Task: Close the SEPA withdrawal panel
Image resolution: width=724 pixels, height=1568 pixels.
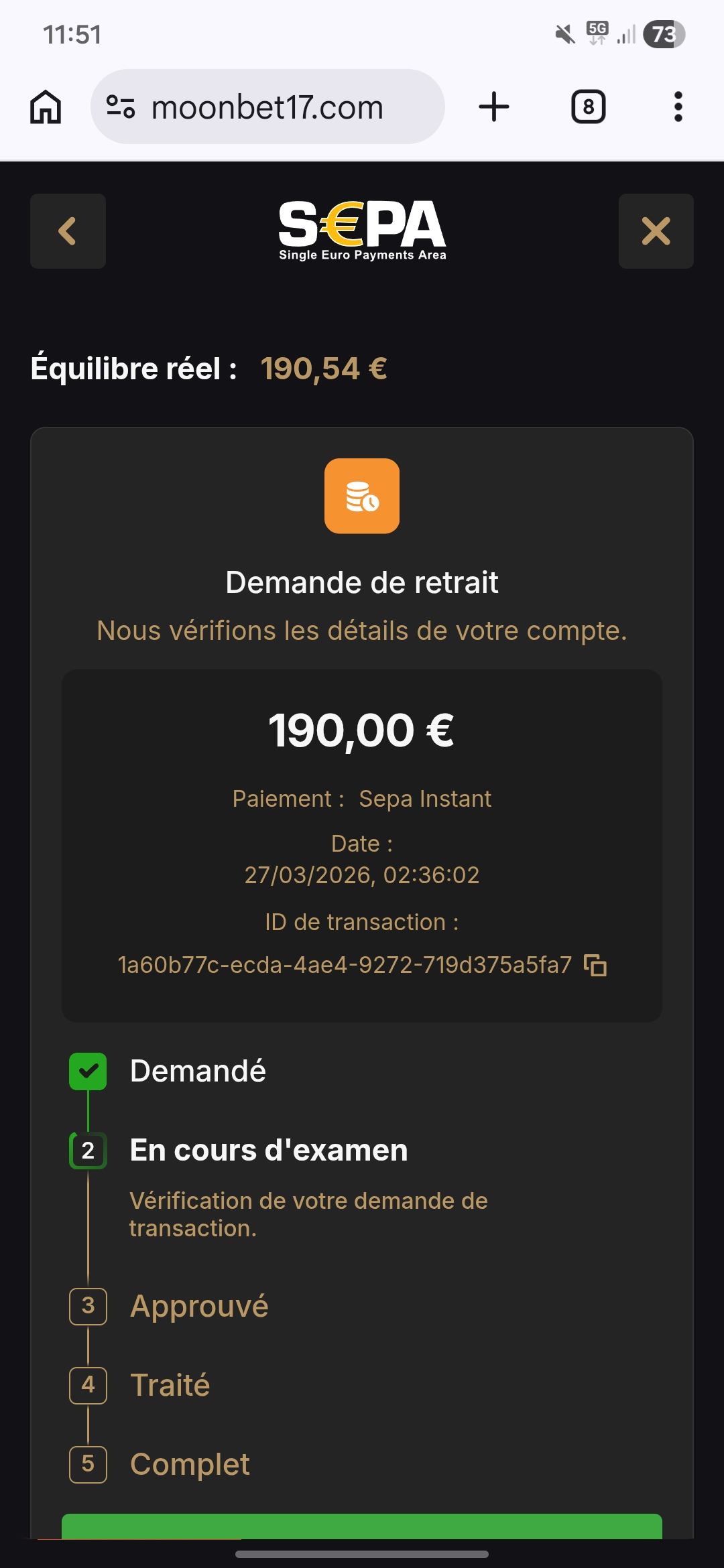Action: [x=656, y=231]
